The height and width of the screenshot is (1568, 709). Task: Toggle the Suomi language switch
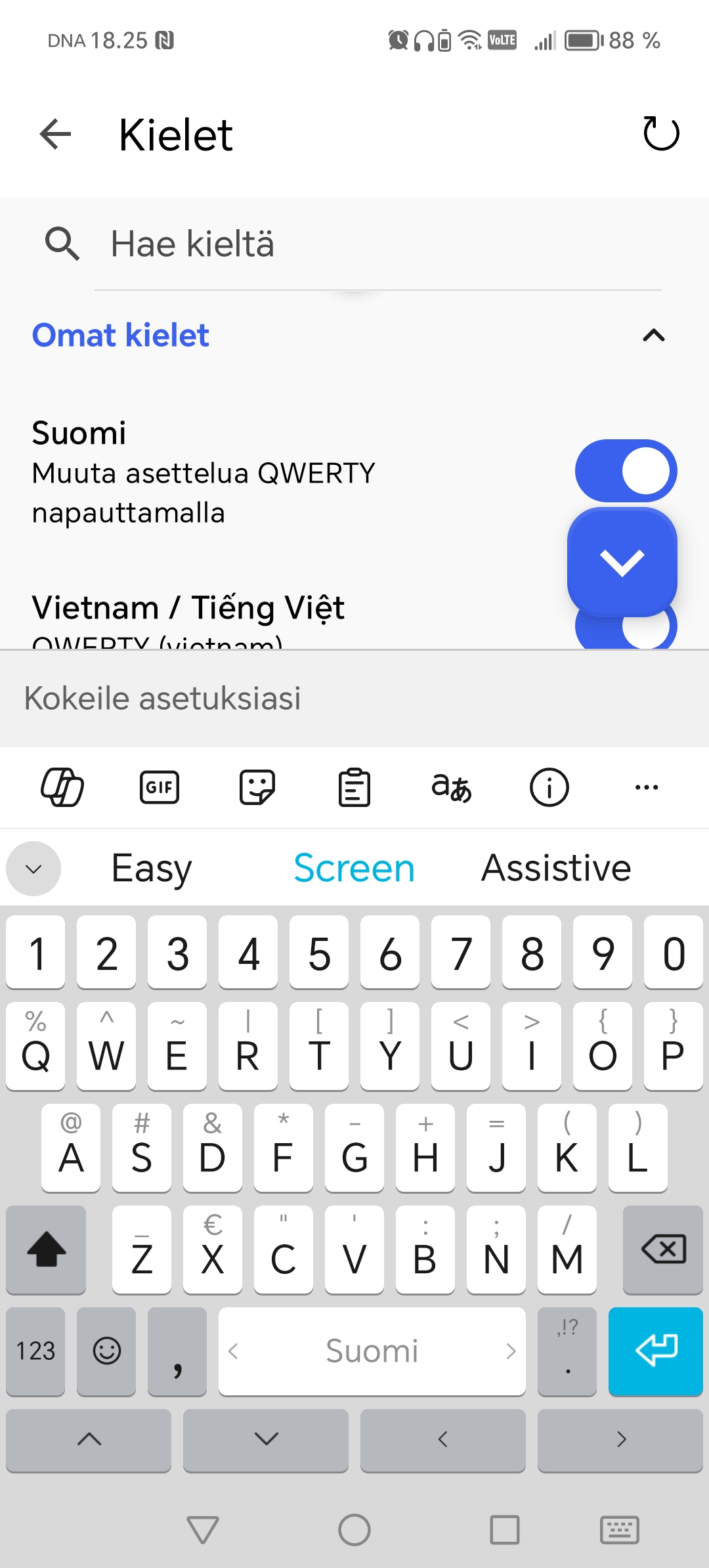(x=625, y=471)
